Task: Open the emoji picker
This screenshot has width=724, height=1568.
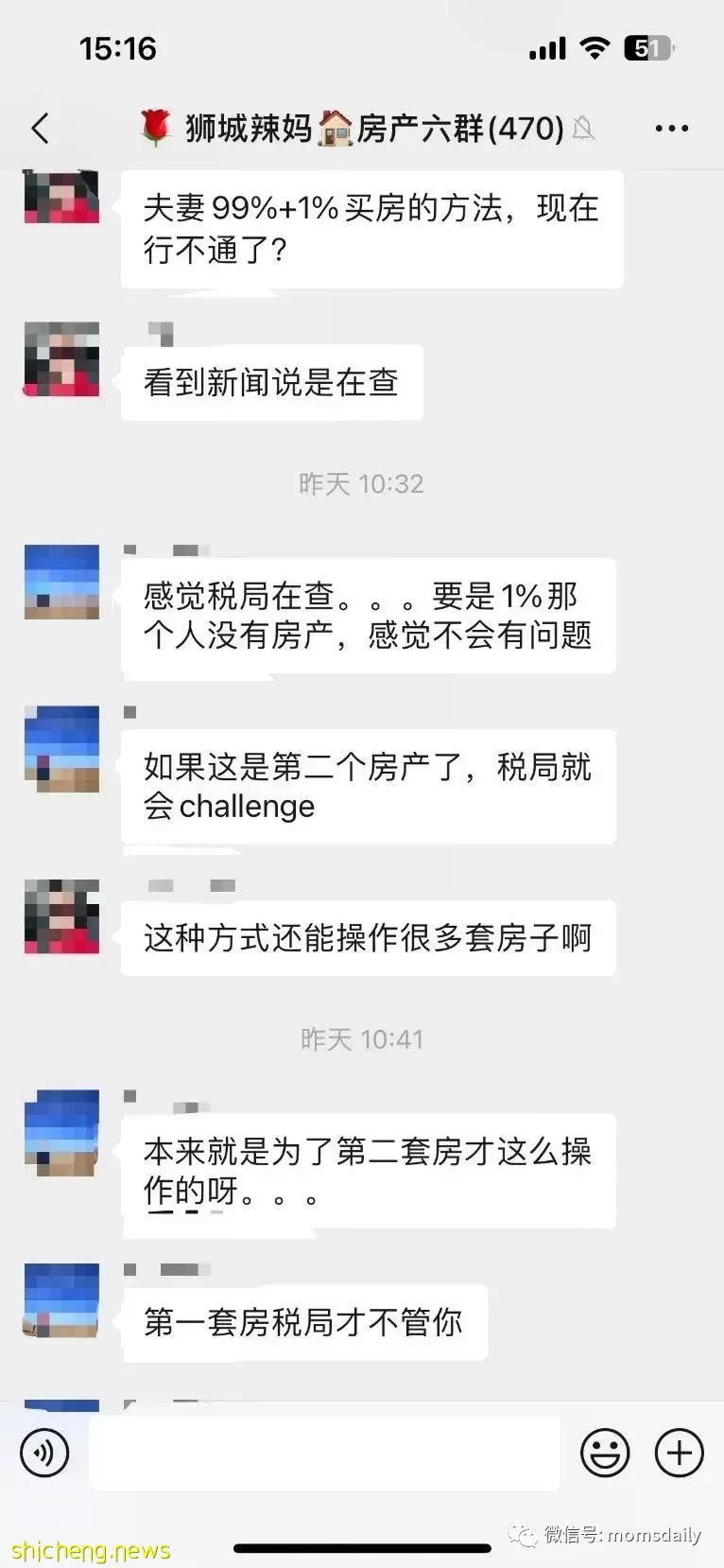Action: pyautogui.click(x=604, y=1453)
